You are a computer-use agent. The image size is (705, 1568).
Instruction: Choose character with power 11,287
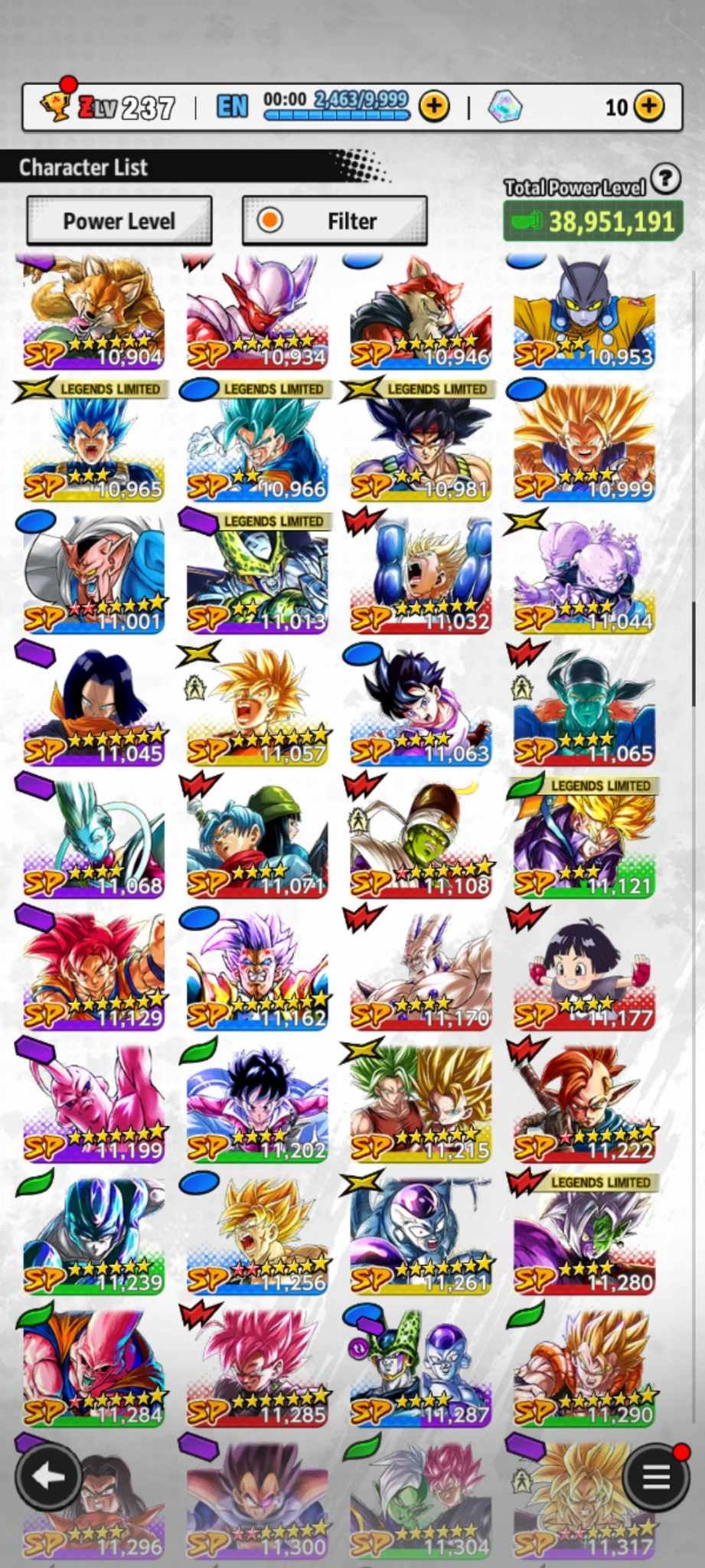point(420,1370)
